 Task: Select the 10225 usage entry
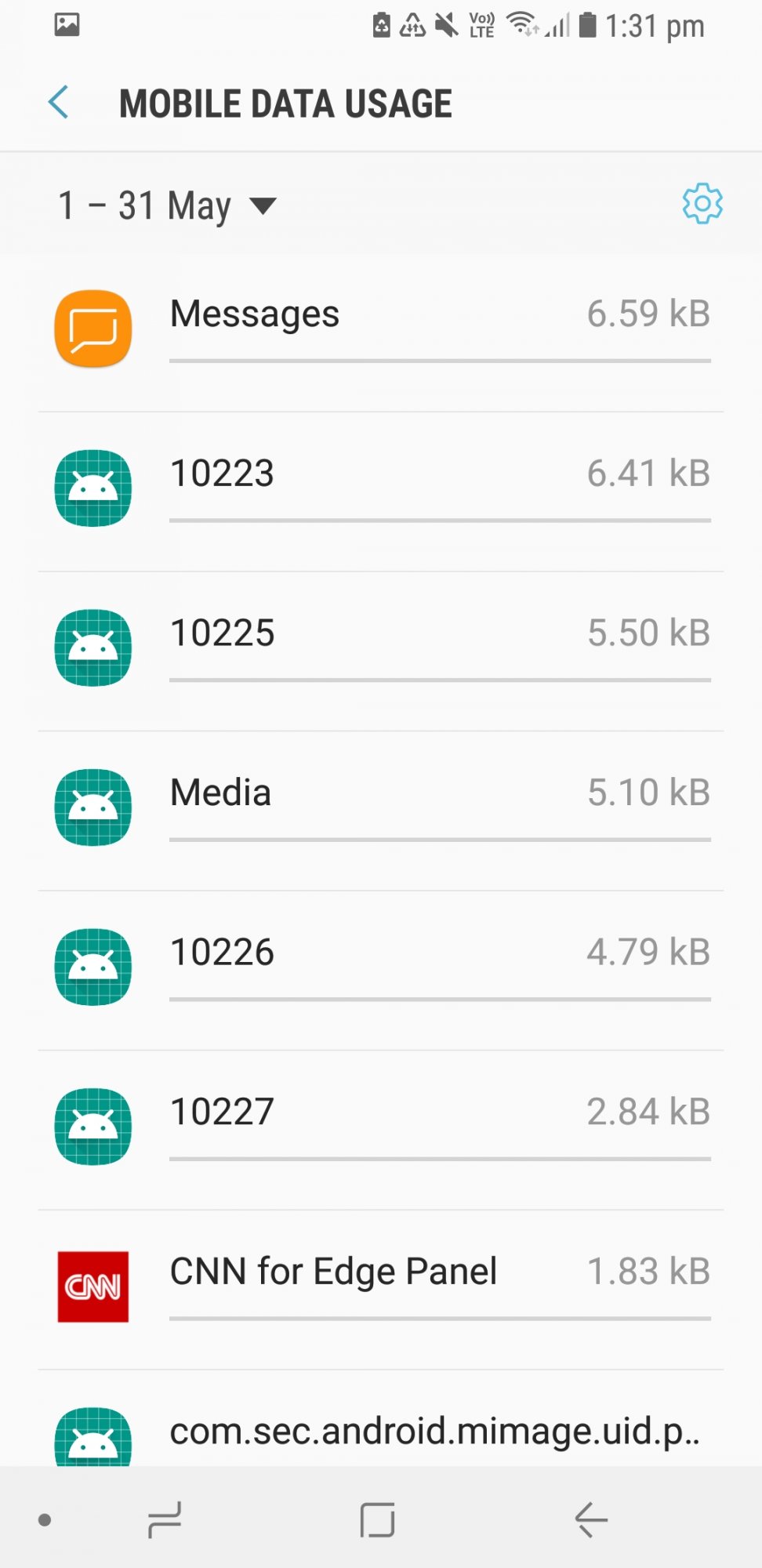coord(381,652)
